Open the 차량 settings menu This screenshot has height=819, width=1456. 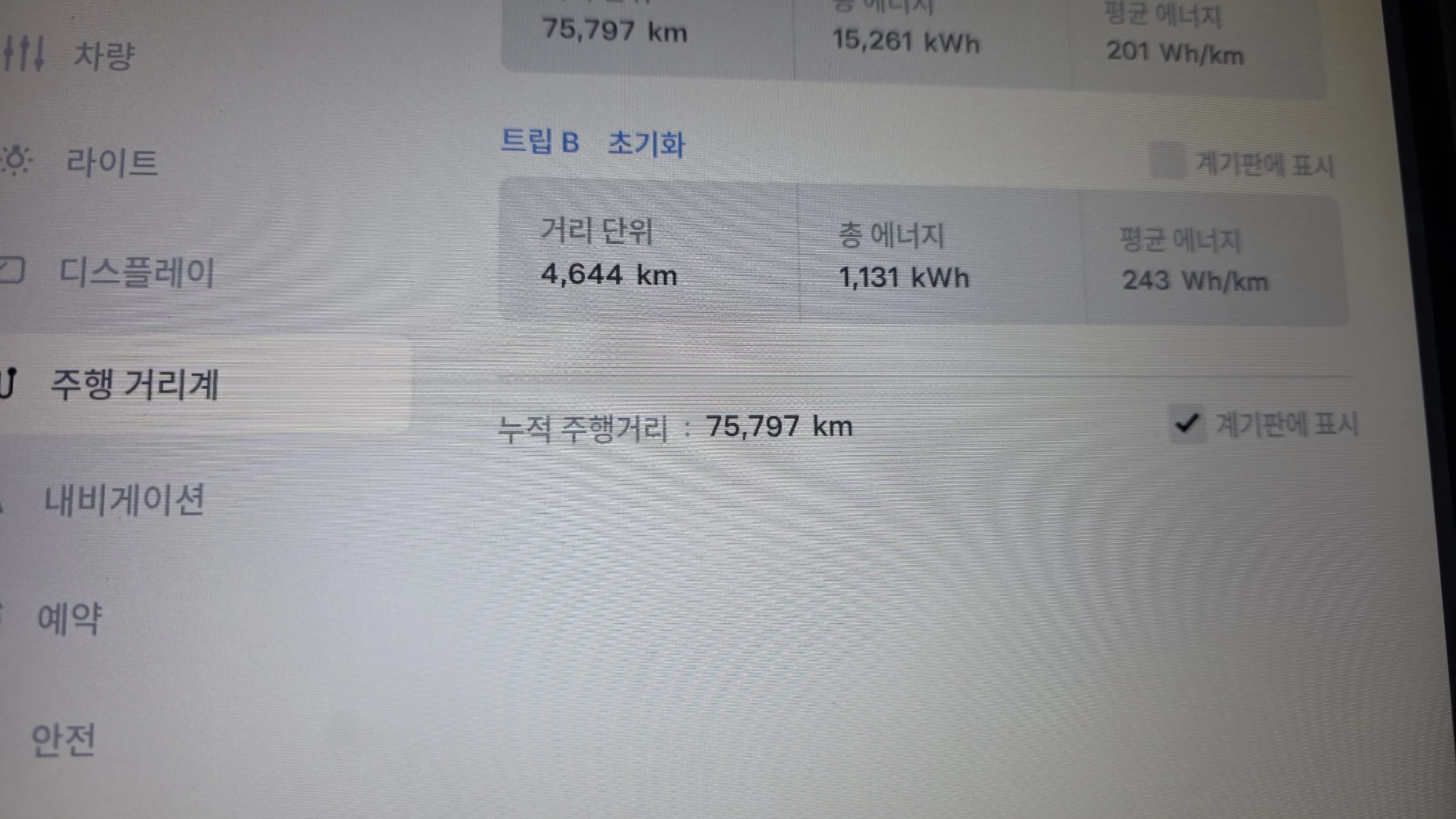103,56
